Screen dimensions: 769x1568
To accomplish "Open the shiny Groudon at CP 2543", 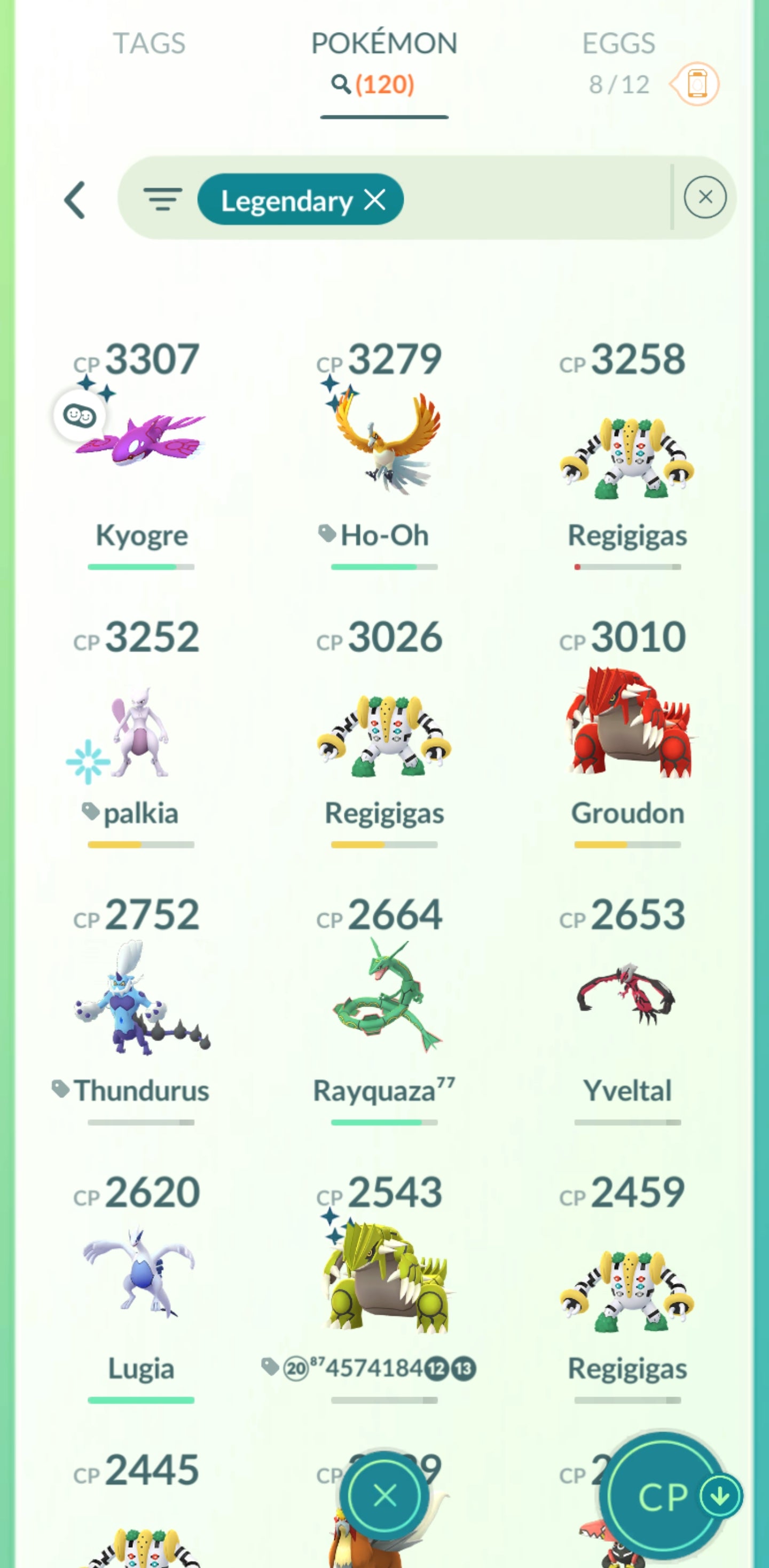I will point(384,1278).
